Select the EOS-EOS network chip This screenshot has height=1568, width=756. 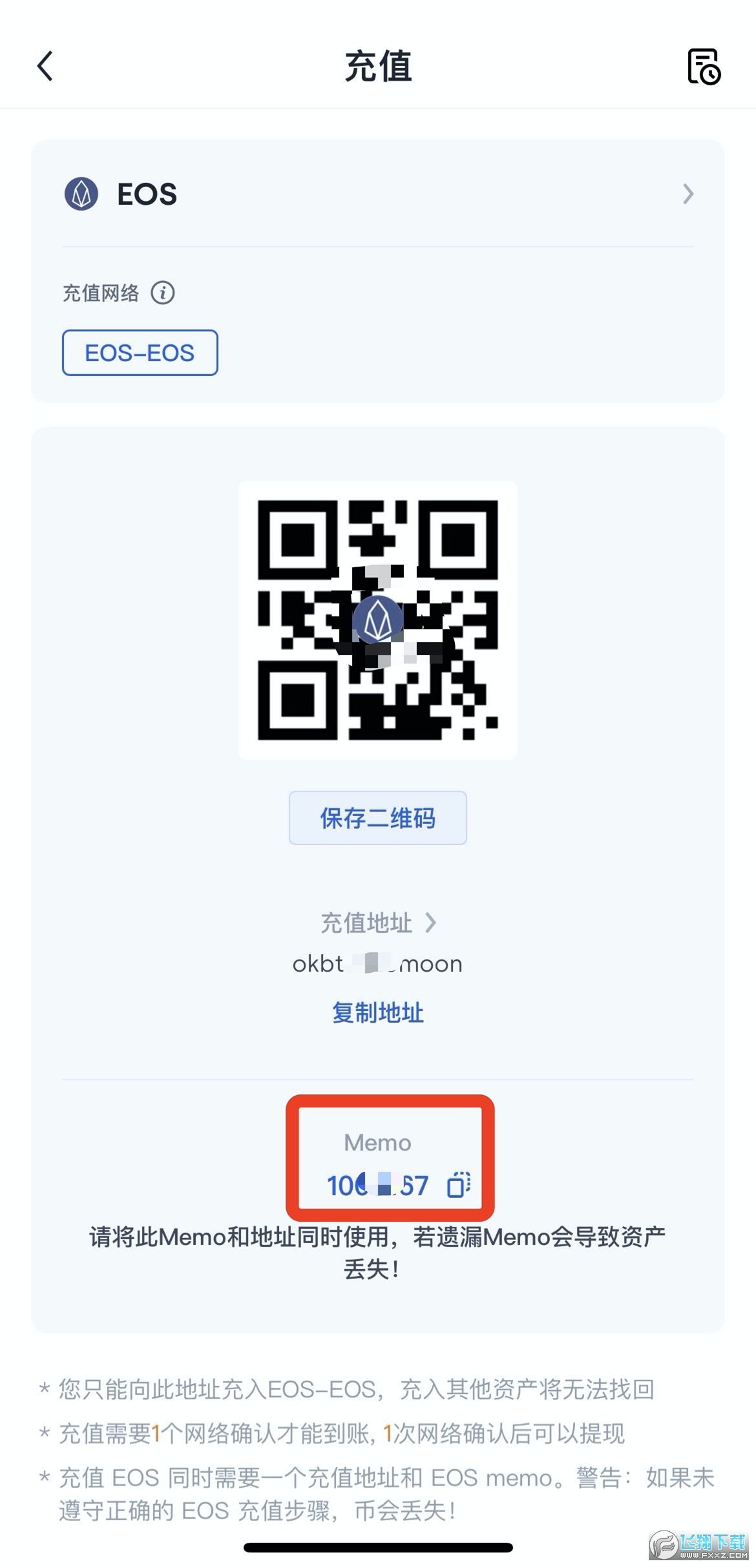tap(140, 353)
